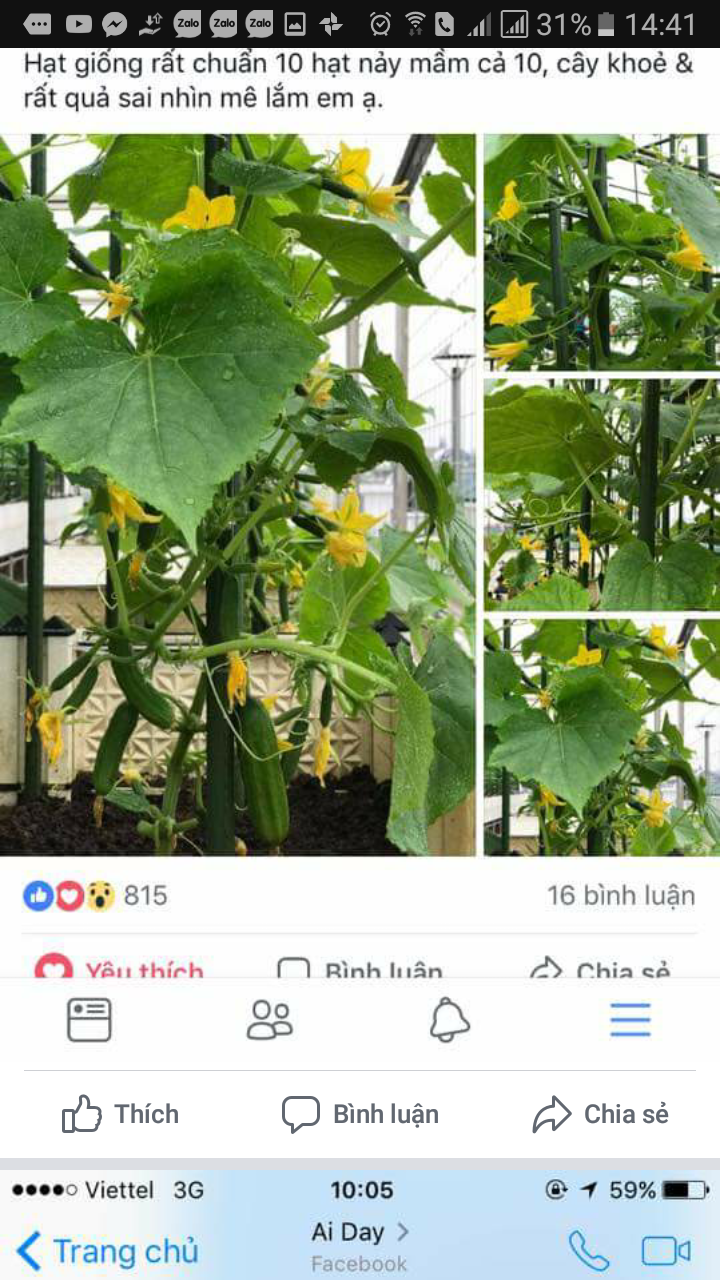Like this photo with Thích button
Viewport: 720px width, 1280px height.
121,1114
